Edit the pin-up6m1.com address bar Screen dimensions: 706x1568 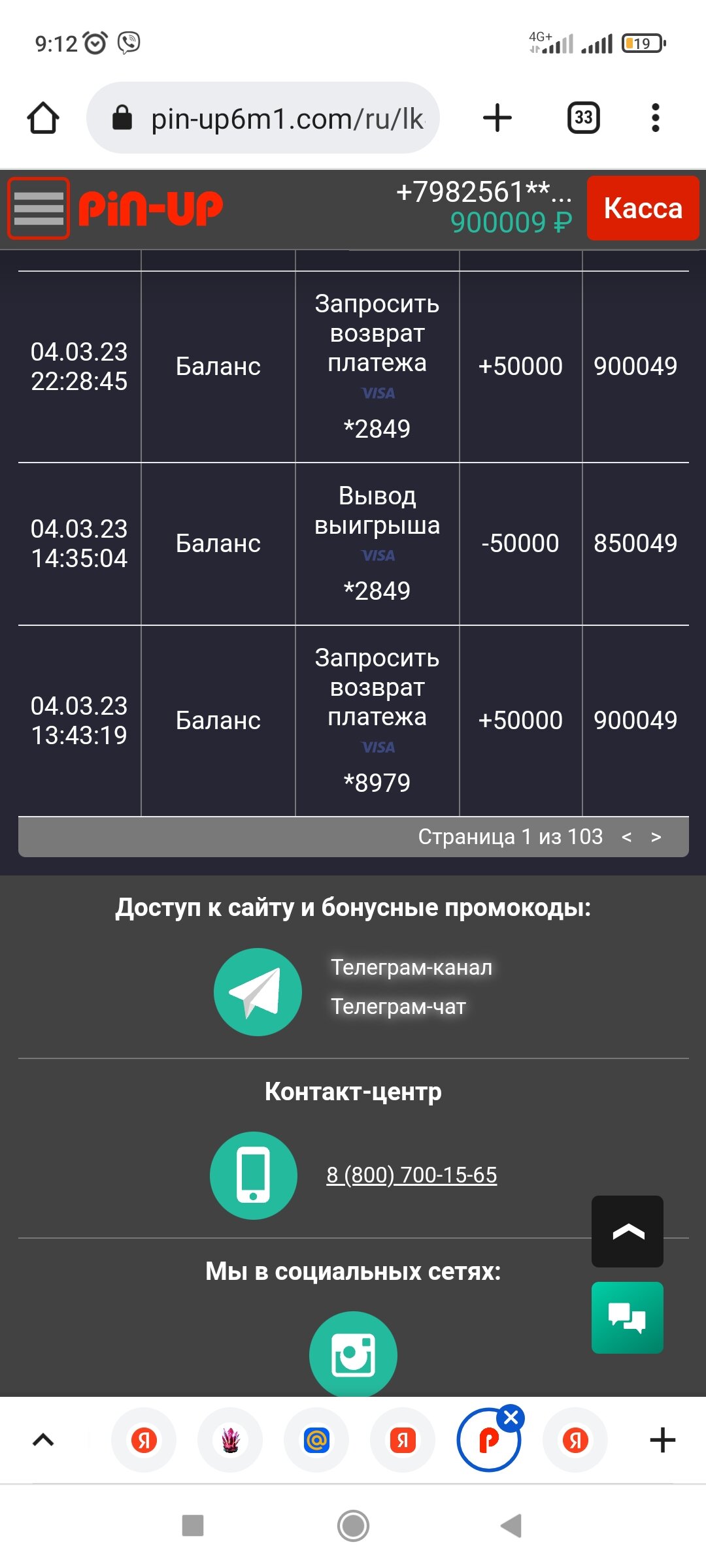point(263,118)
